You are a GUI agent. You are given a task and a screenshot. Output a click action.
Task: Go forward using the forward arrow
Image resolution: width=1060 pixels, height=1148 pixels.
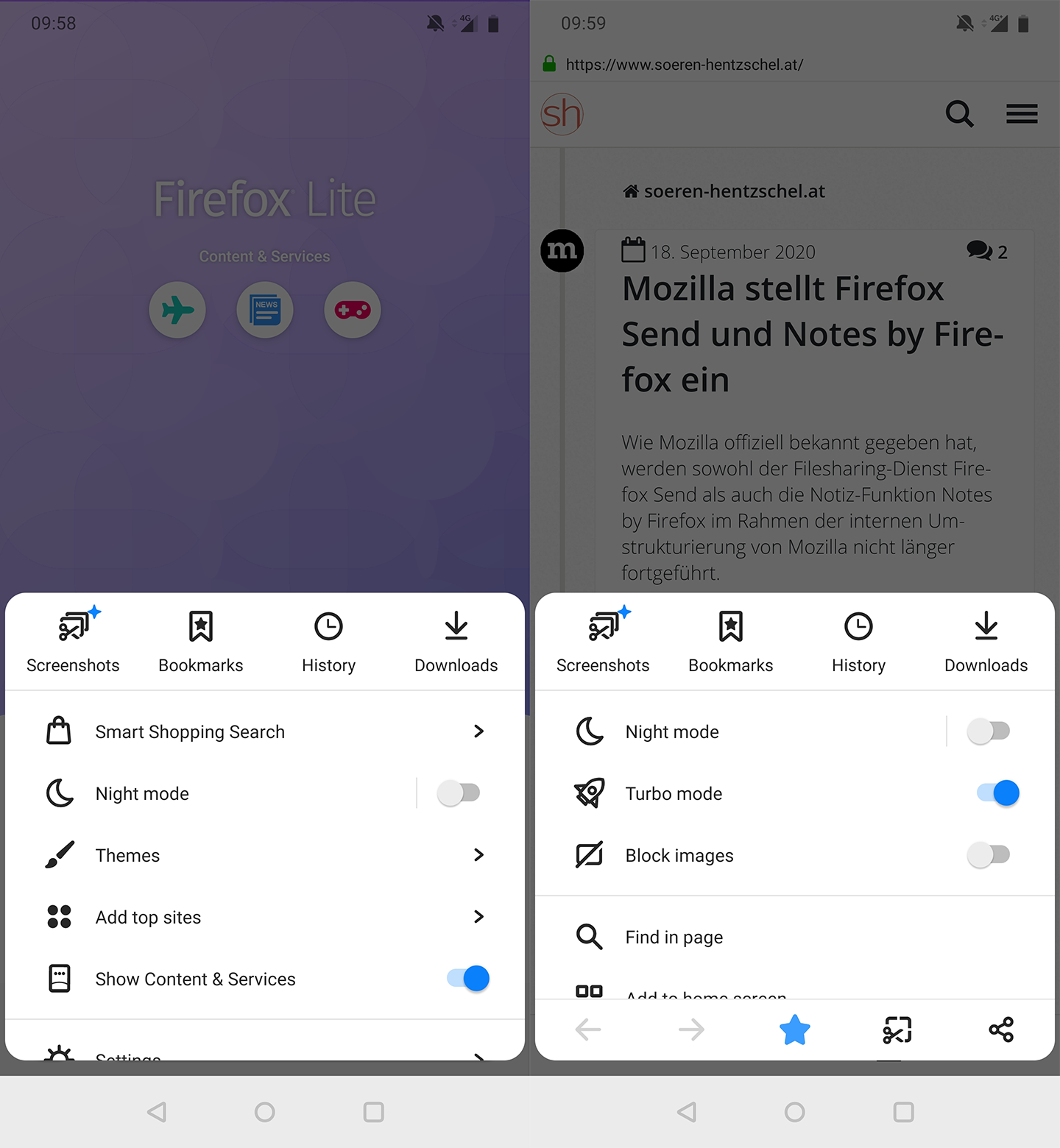click(x=691, y=1030)
